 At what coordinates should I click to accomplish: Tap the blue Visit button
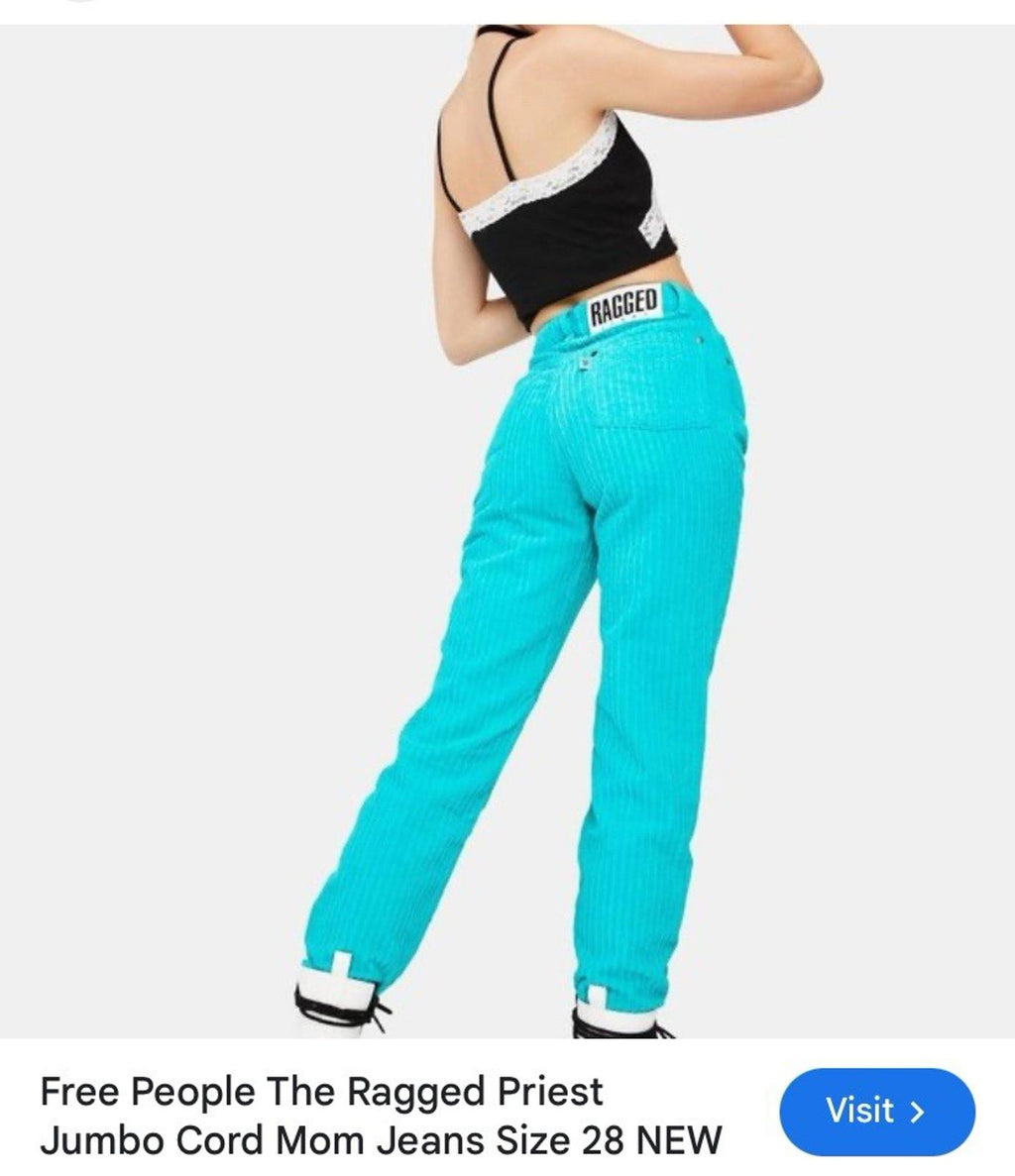[x=877, y=1112]
